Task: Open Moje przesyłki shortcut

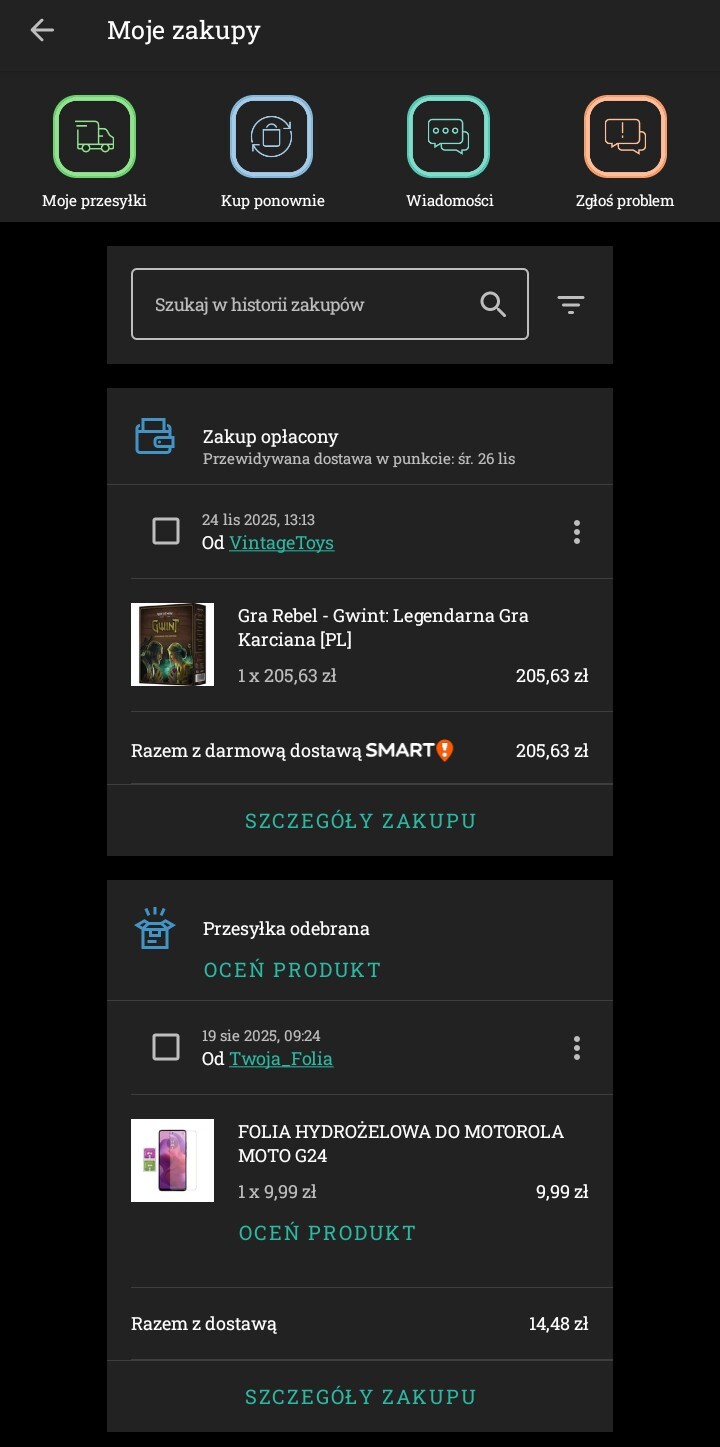Action: click(94, 137)
